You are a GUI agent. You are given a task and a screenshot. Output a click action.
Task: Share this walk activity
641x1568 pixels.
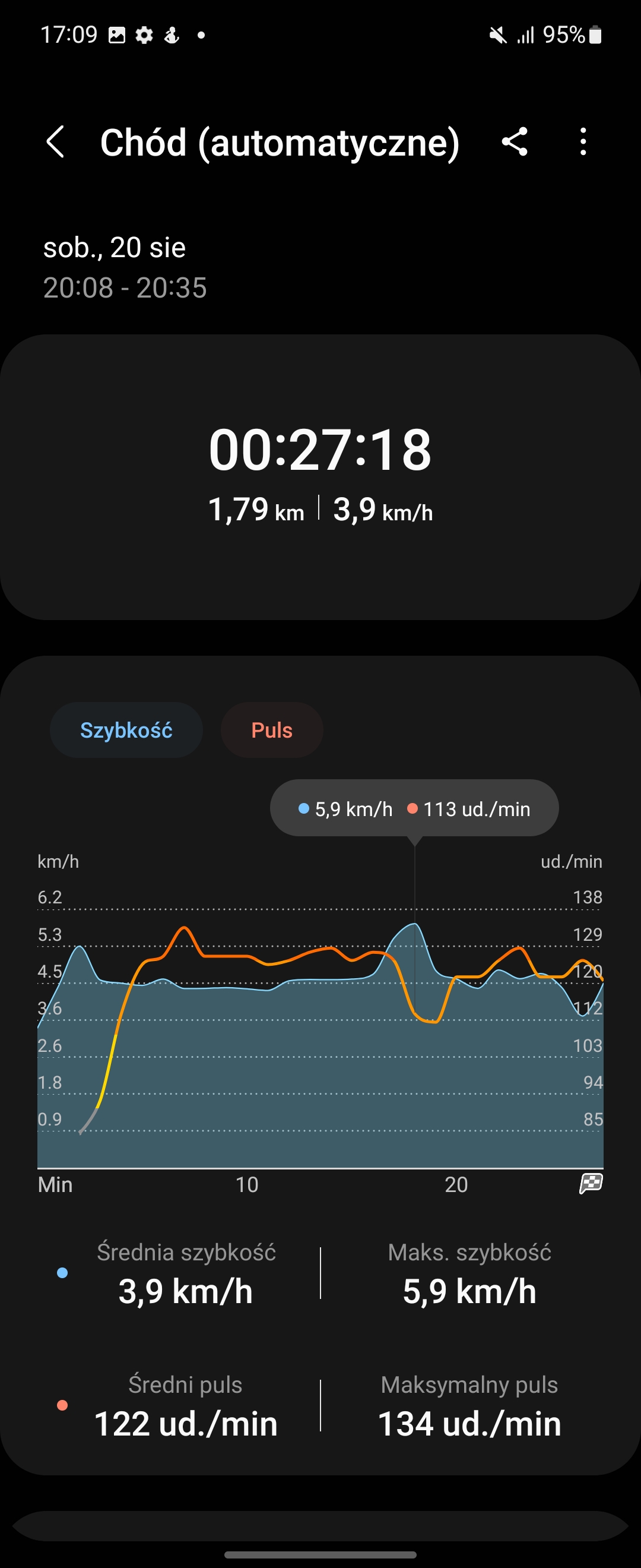coord(515,142)
